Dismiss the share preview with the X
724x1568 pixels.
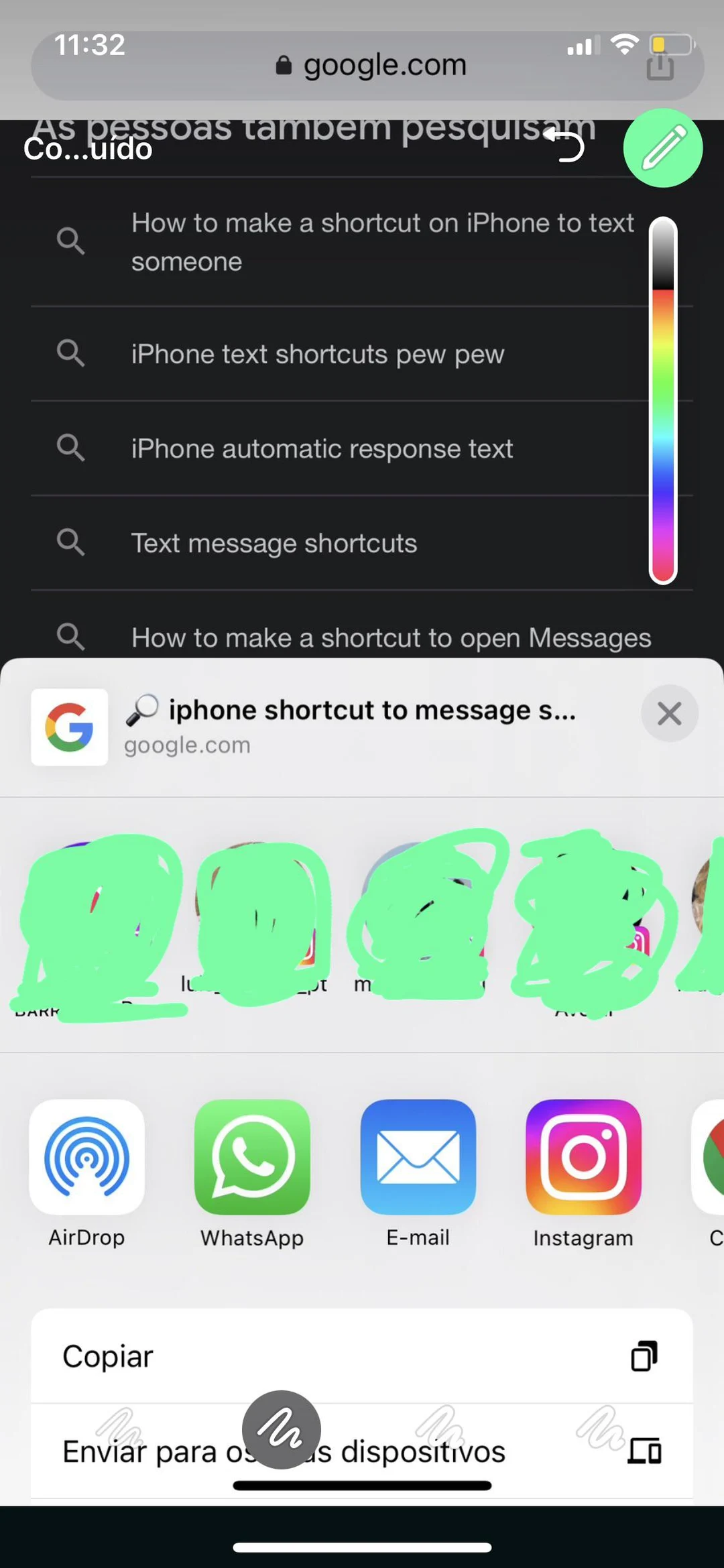pyautogui.click(x=669, y=713)
